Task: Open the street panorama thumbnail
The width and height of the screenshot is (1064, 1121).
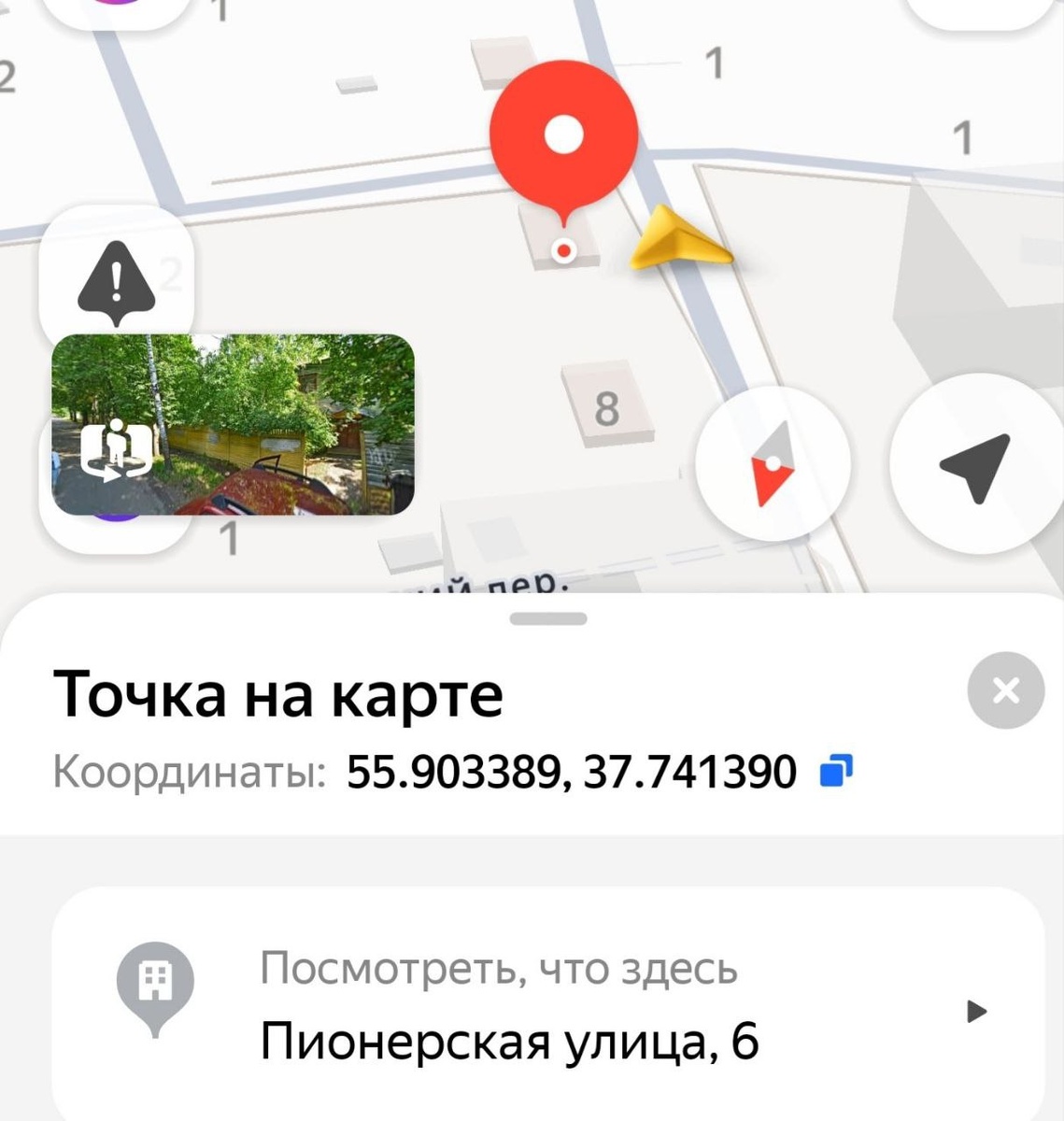Action: 233,424
